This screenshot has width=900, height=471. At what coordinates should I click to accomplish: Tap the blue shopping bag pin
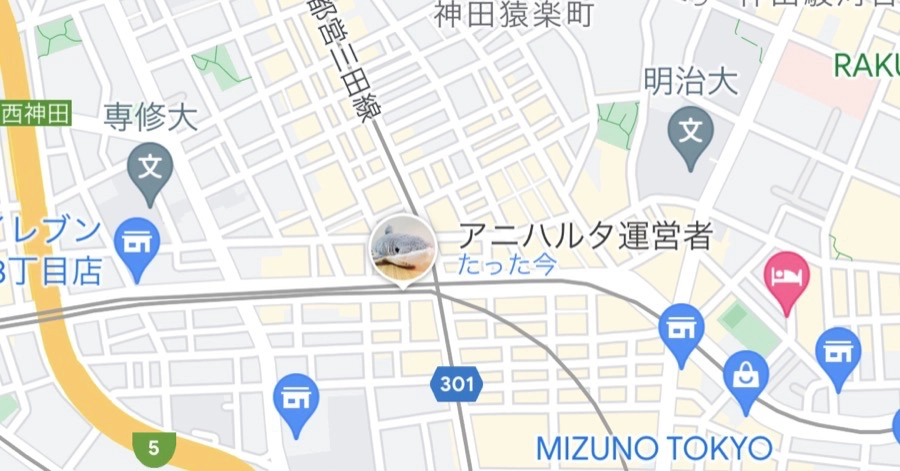pos(745,377)
